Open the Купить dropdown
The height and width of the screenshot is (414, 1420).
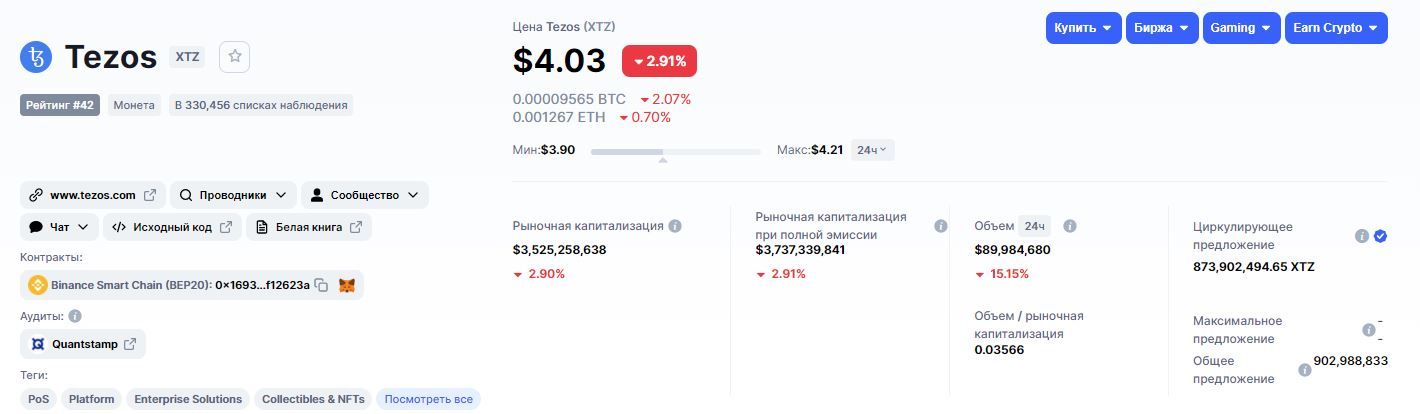coord(1083,28)
